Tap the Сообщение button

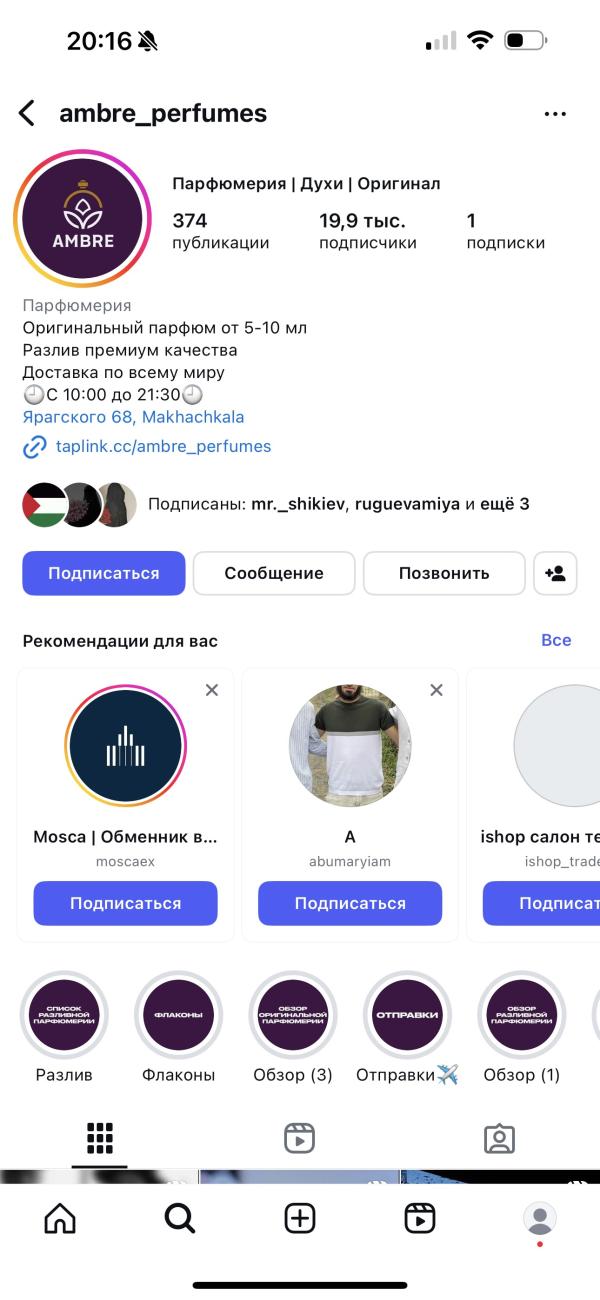(x=274, y=573)
